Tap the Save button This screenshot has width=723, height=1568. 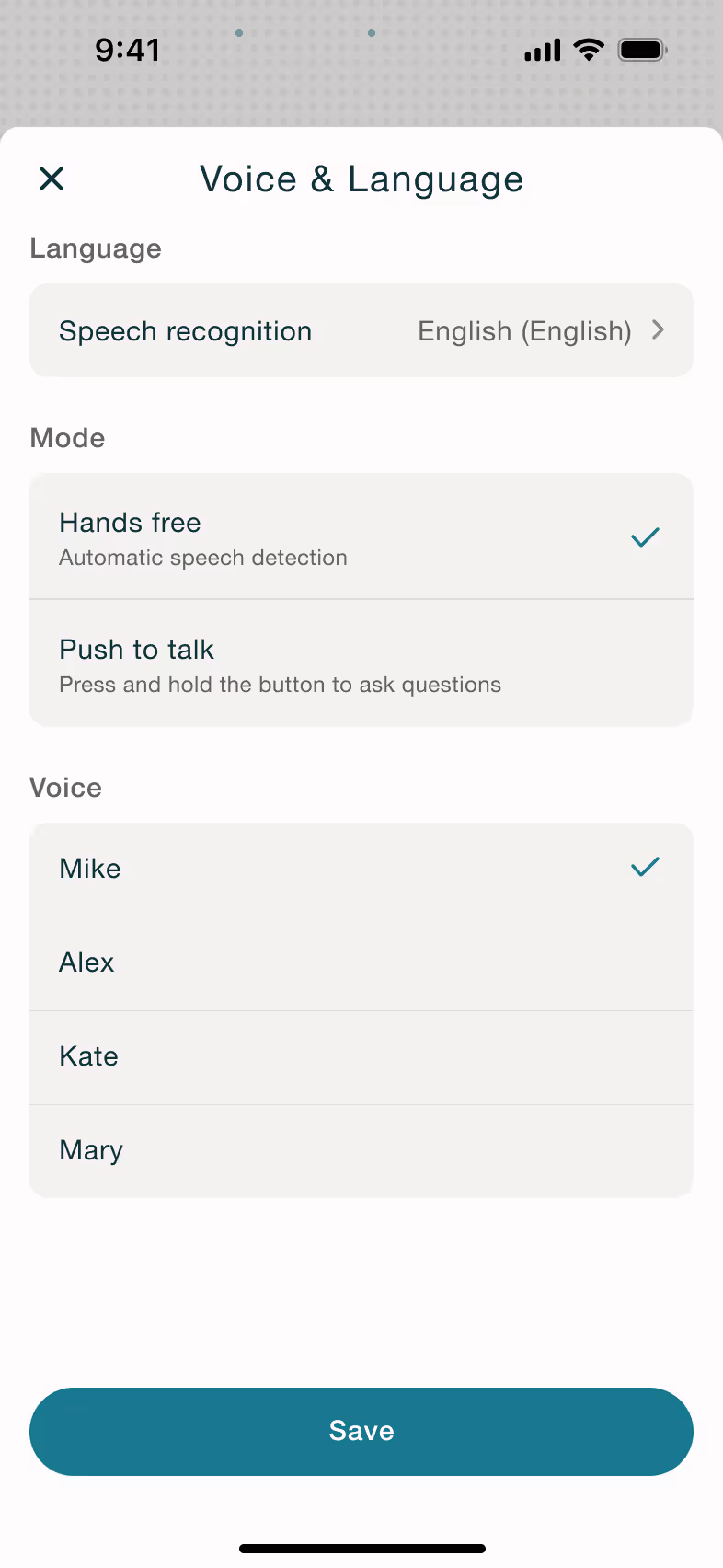(361, 1431)
